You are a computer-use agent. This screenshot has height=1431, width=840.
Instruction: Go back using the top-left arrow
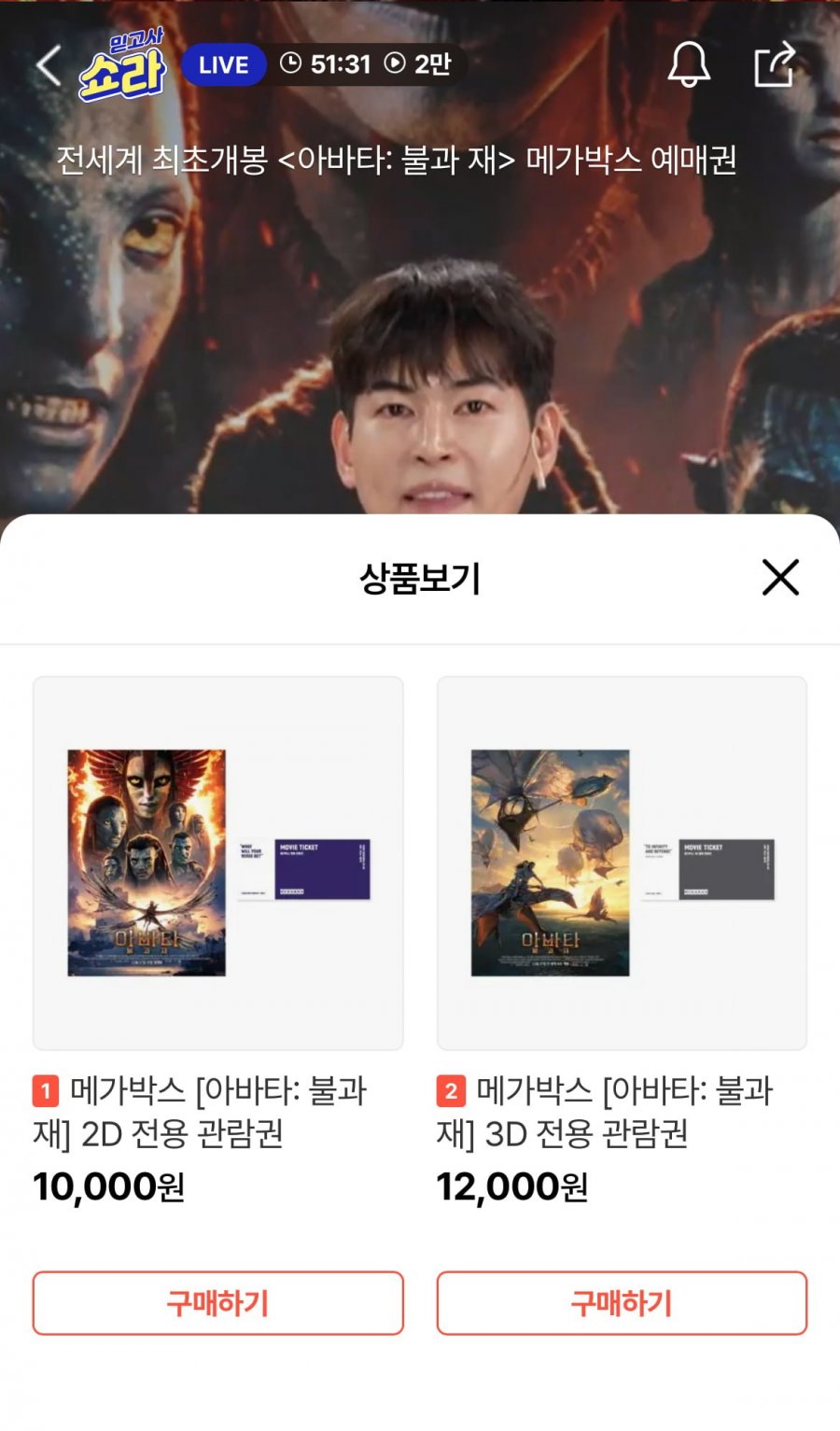tap(49, 65)
